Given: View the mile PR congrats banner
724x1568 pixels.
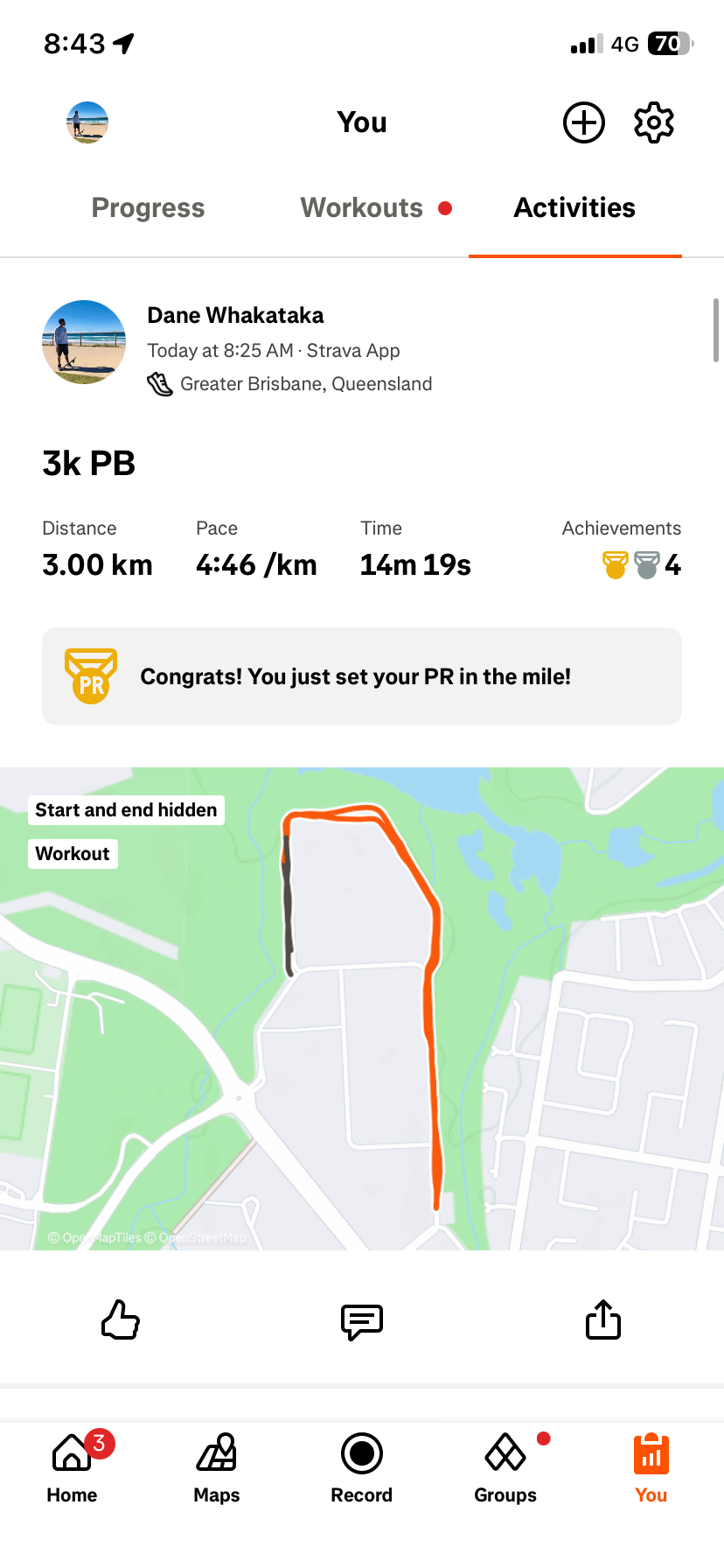Looking at the screenshot, I should [362, 676].
